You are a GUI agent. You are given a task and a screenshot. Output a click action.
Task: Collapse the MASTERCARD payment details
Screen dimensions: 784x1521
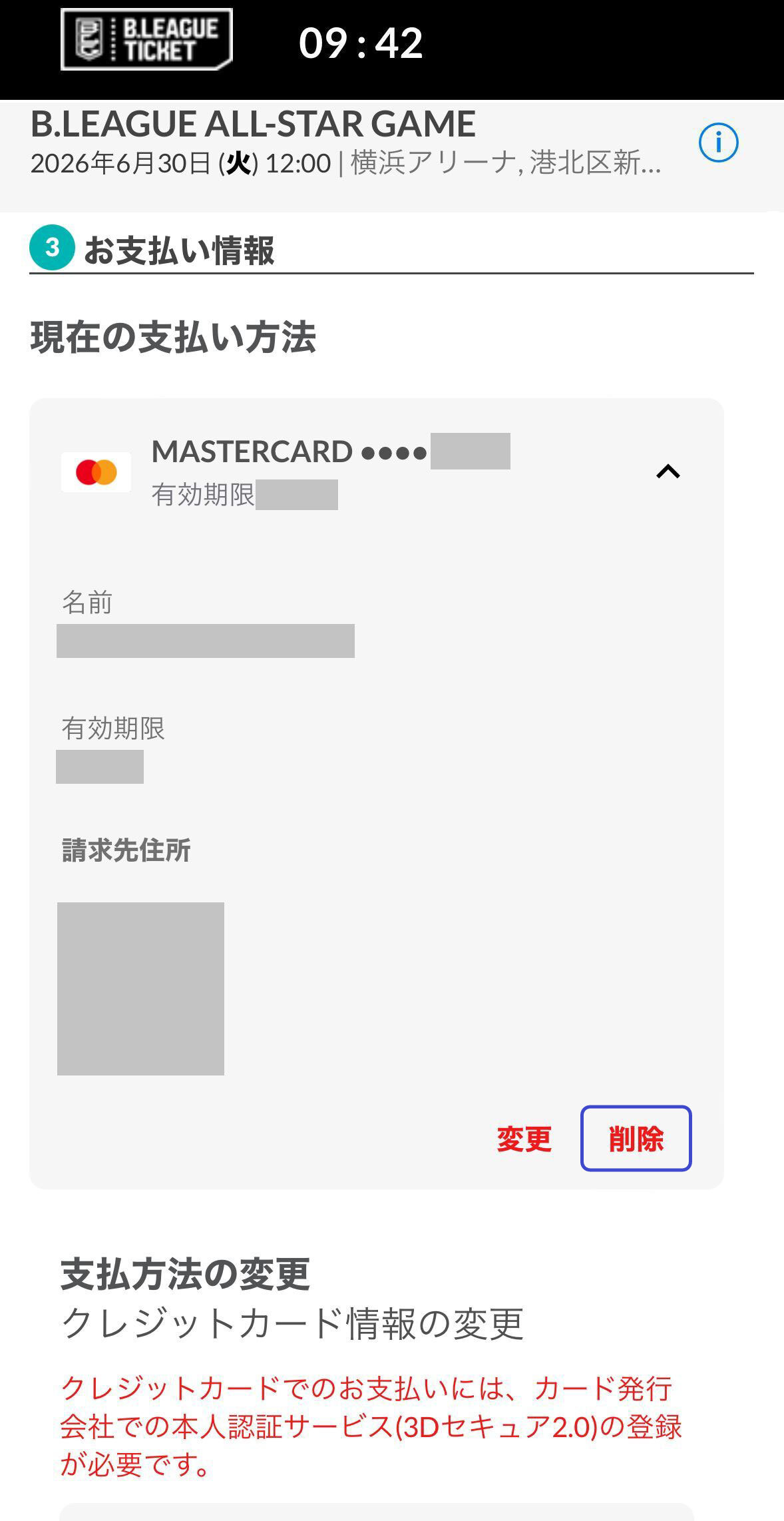pos(668,471)
